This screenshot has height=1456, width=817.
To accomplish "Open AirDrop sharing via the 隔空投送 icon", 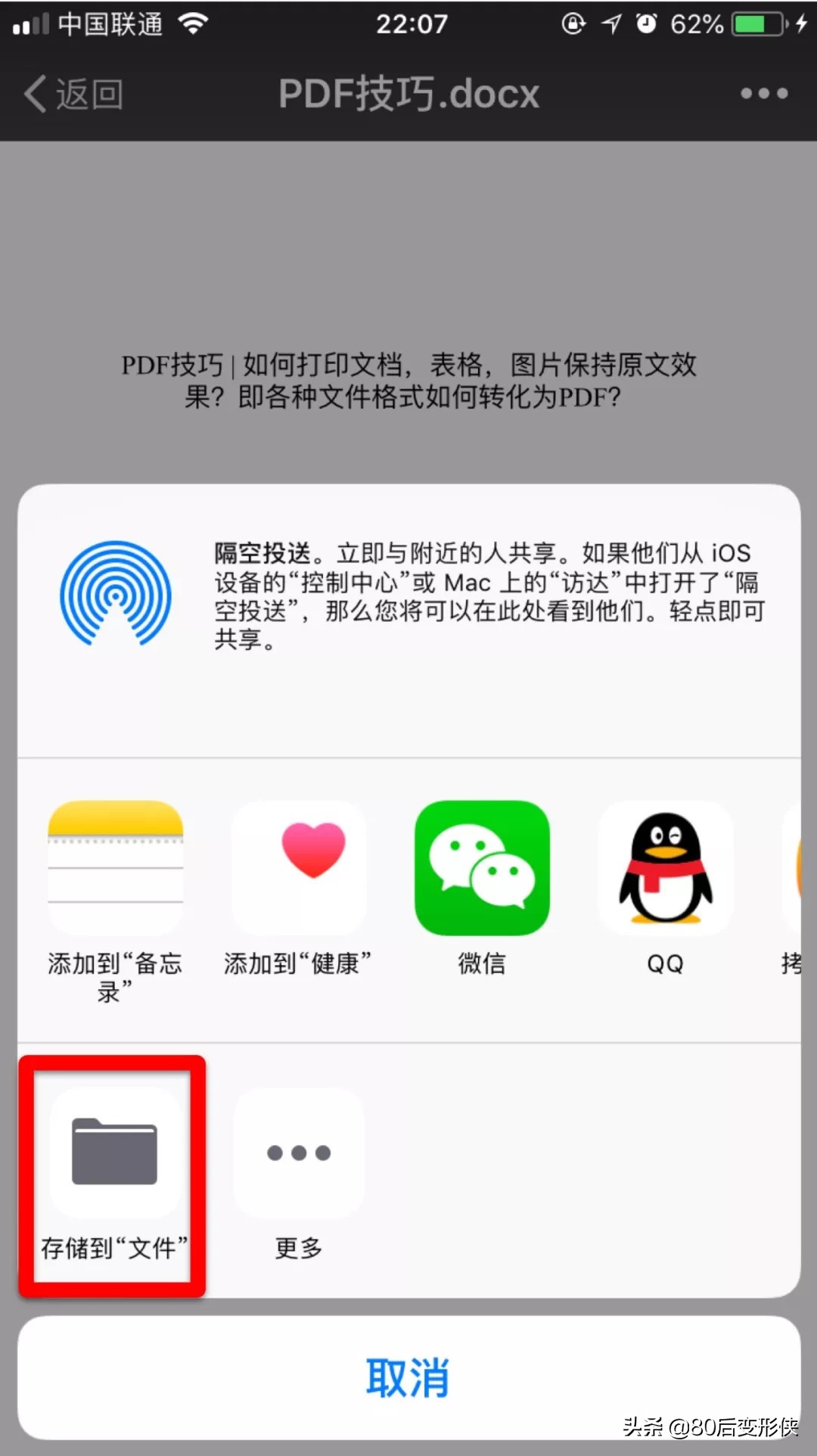I will (115, 596).
